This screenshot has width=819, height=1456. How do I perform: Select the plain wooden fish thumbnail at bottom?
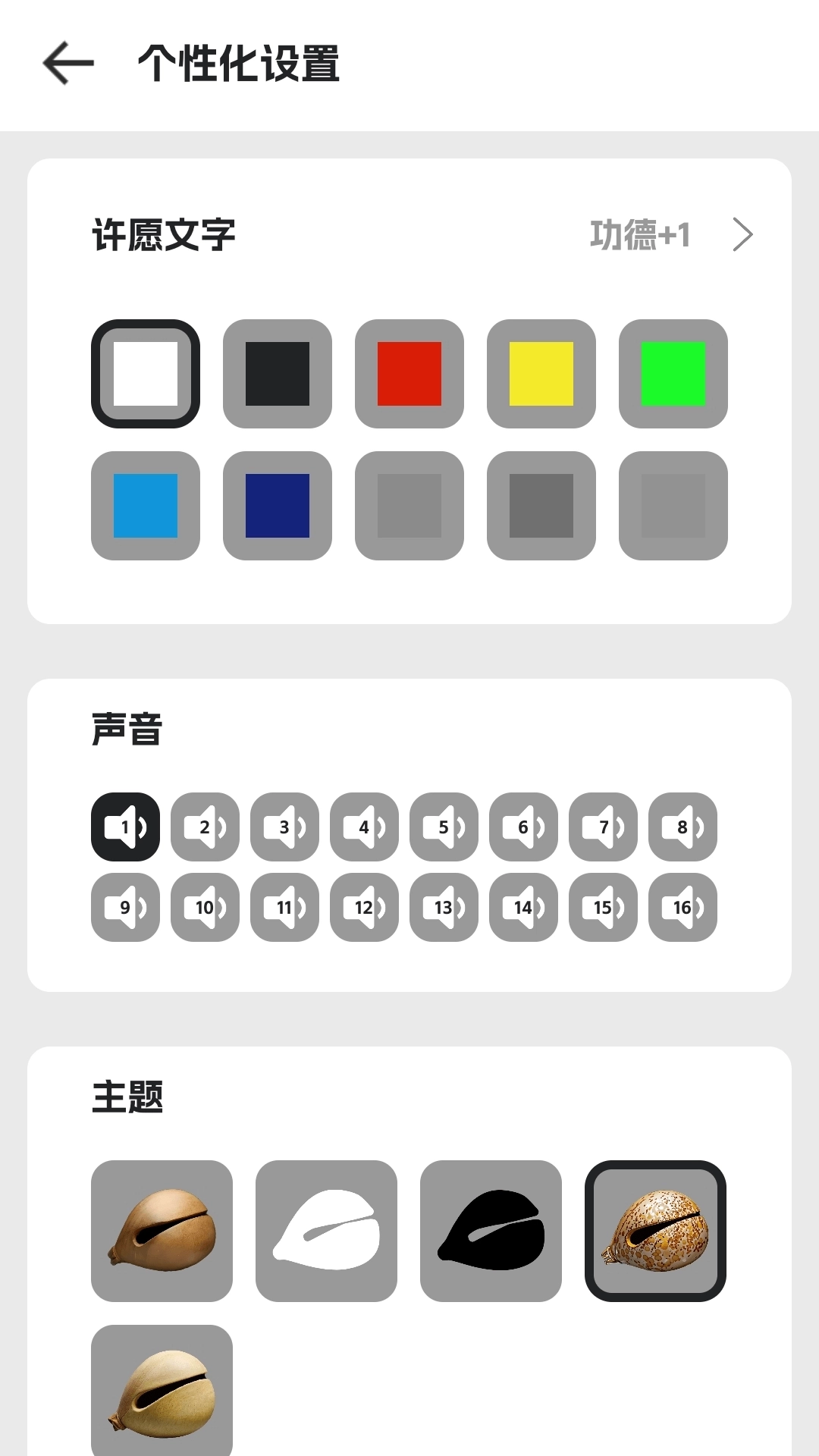click(162, 1398)
